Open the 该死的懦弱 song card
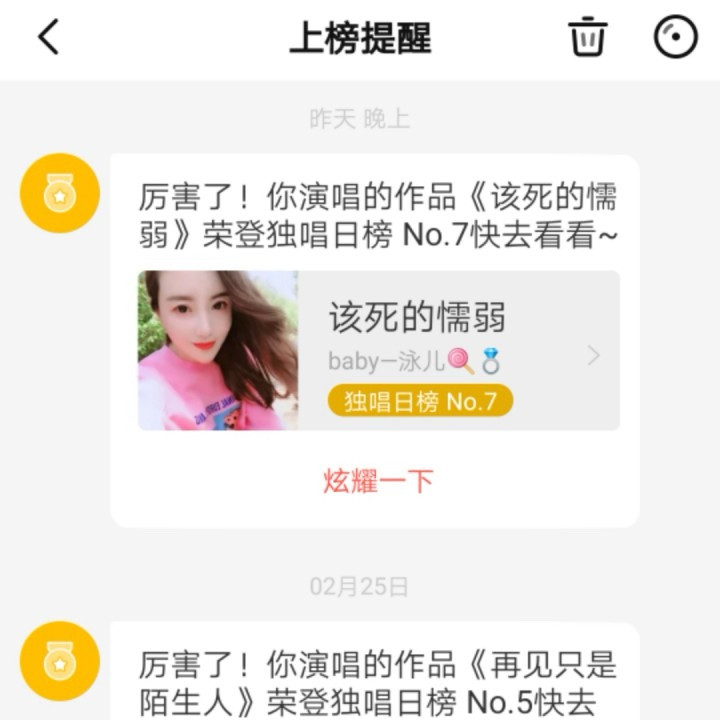The image size is (720, 720). pos(378,351)
